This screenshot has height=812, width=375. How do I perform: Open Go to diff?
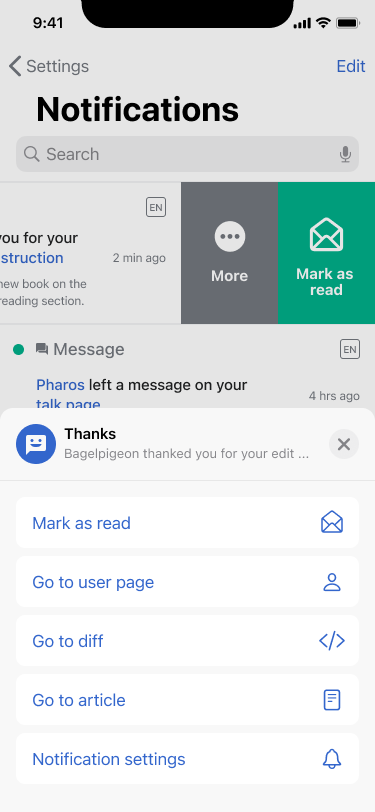click(188, 641)
